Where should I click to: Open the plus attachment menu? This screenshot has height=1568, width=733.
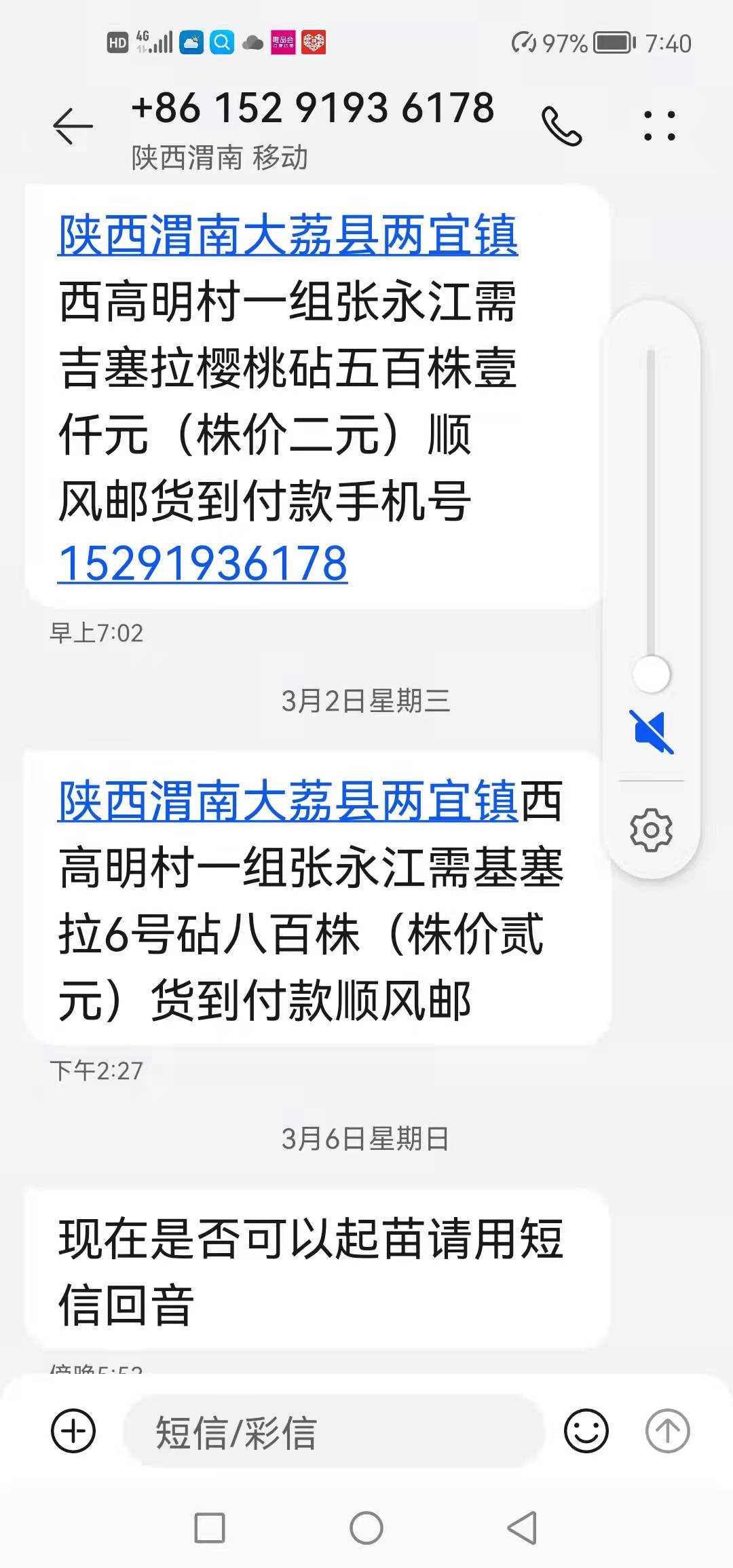tap(73, 1431)
